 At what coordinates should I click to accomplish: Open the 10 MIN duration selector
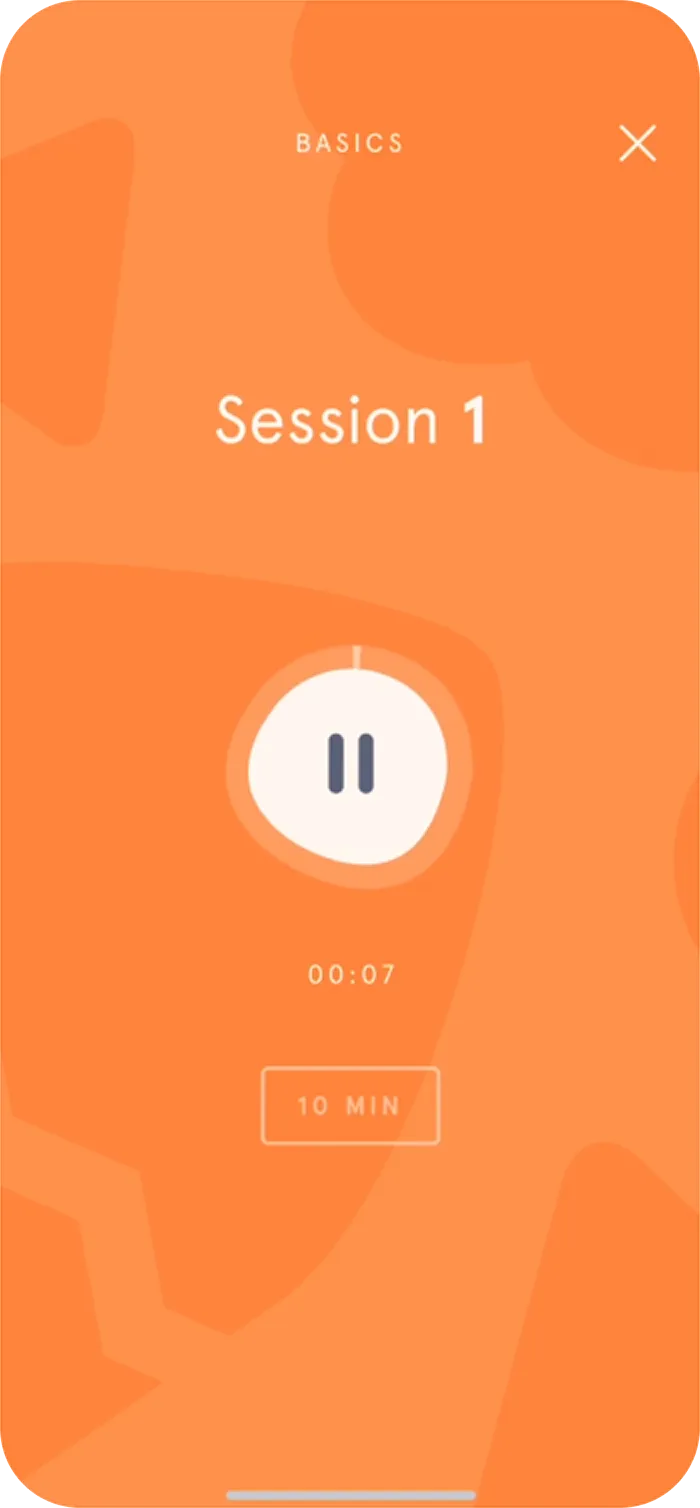point(350,1106)
